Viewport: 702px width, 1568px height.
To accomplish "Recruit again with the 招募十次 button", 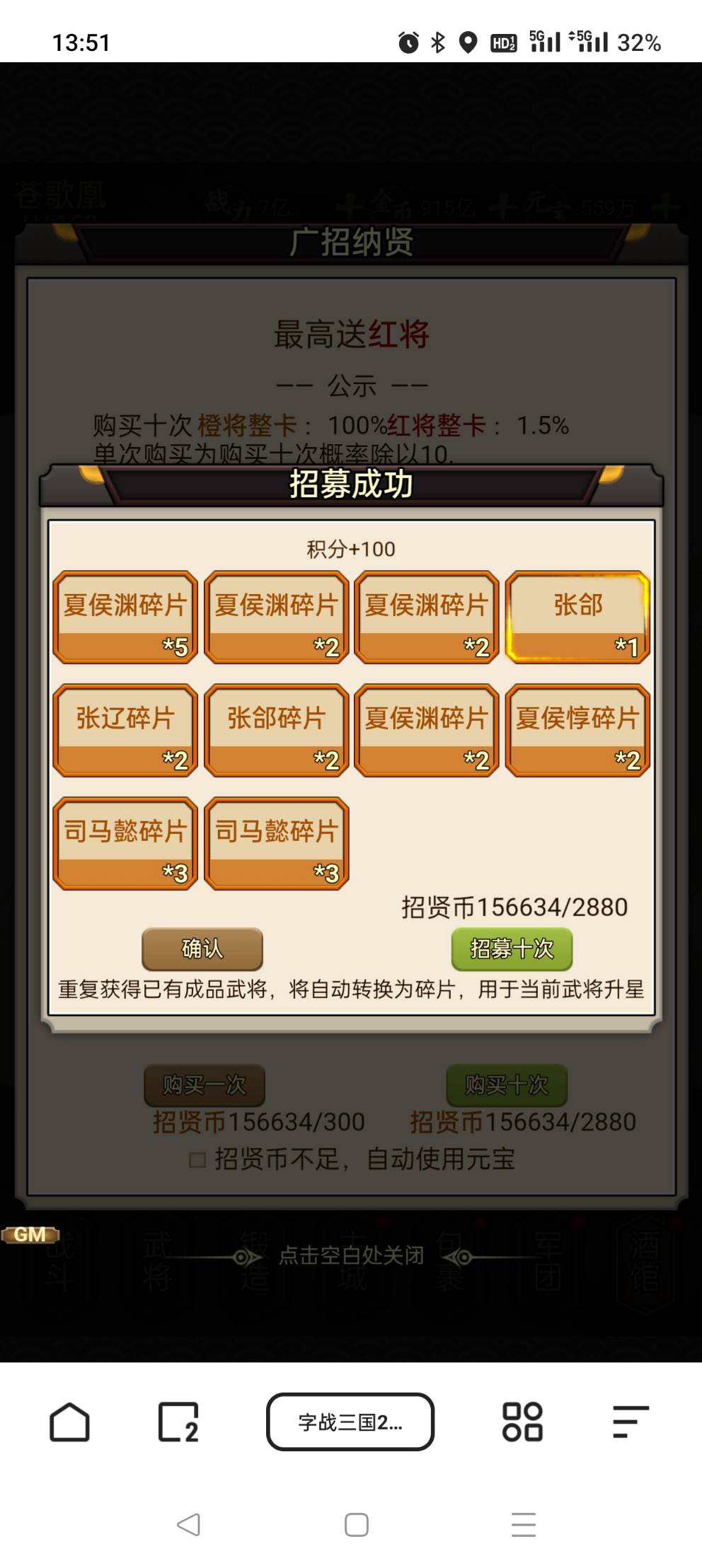I will coord(512,948).
